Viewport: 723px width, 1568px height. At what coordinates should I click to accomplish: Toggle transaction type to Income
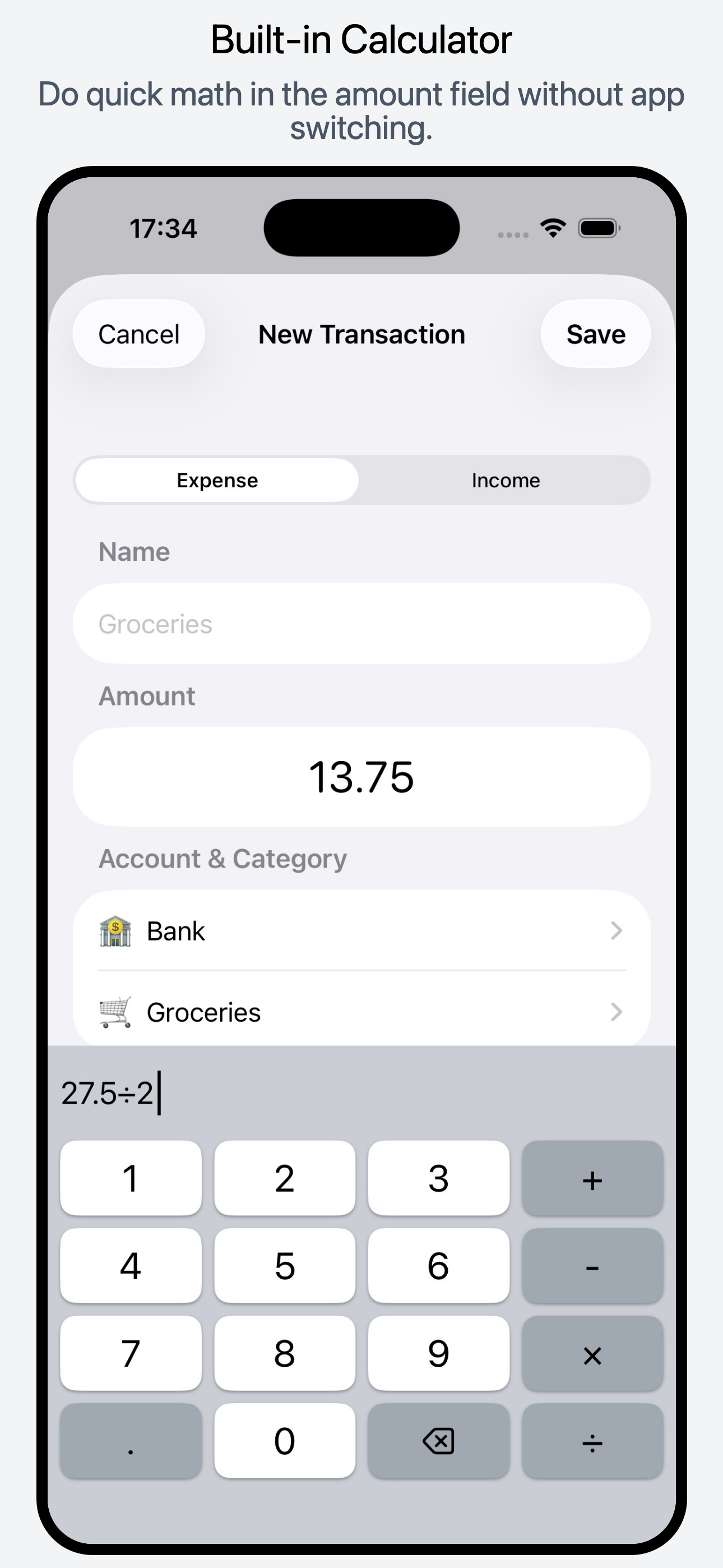coord(504,479)
